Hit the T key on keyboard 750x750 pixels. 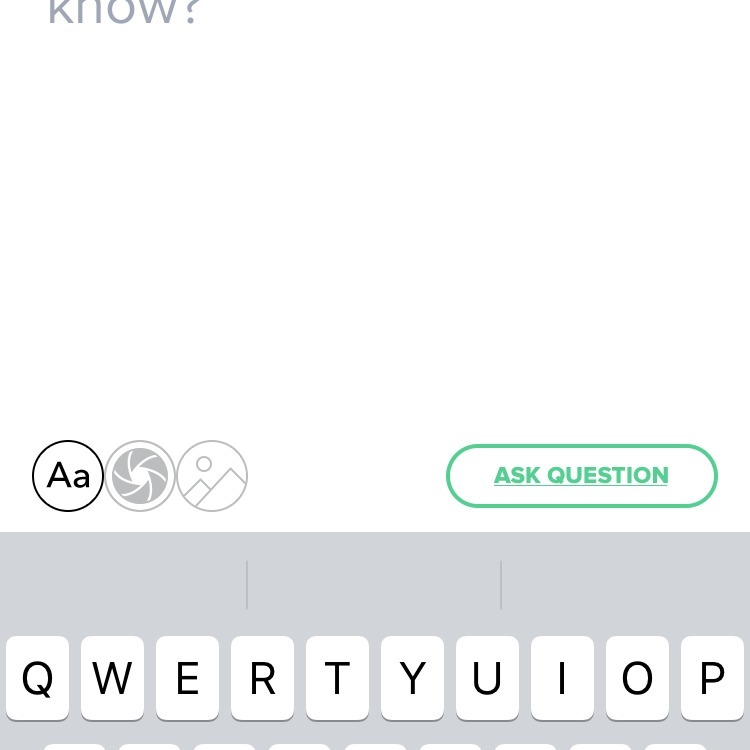coord(337,678)
